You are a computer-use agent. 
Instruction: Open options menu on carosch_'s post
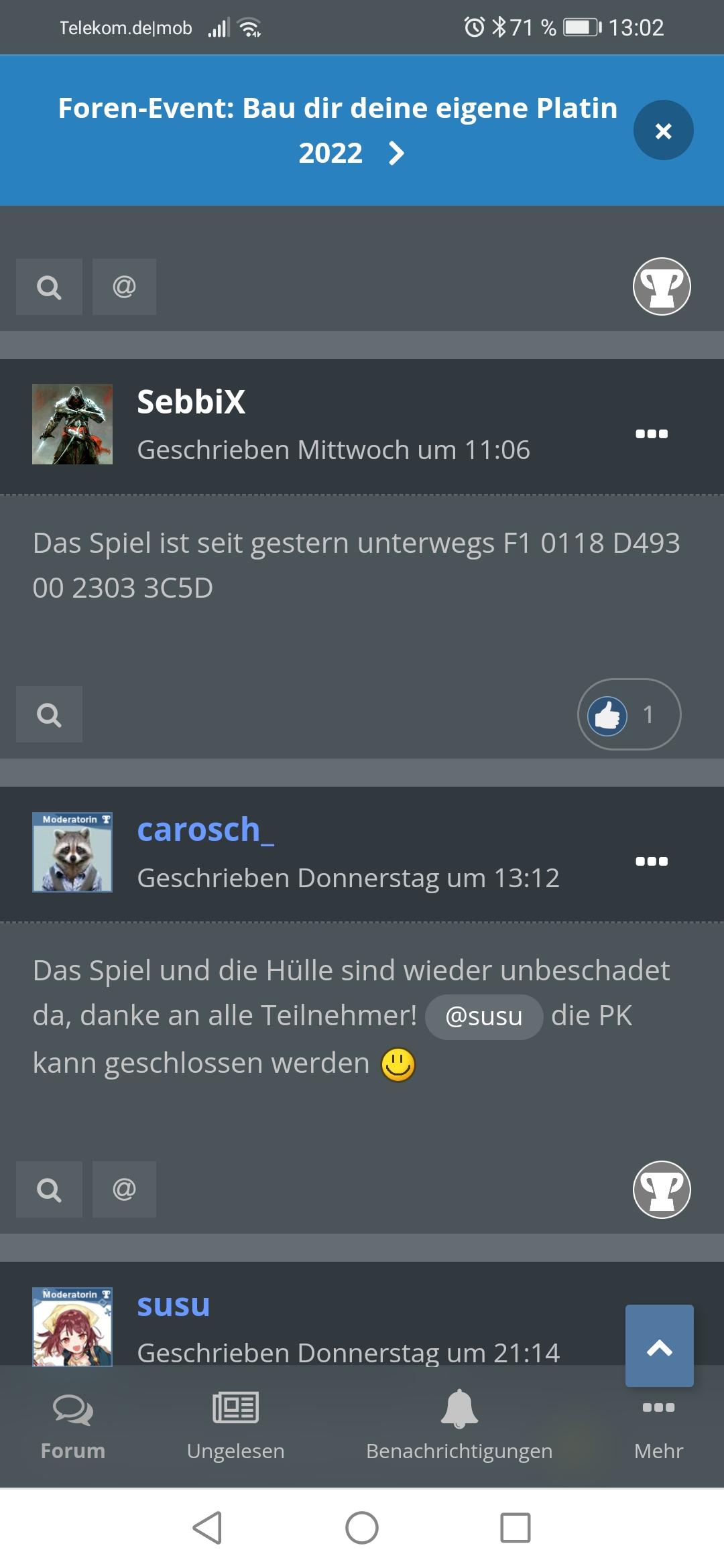[652, 861]
